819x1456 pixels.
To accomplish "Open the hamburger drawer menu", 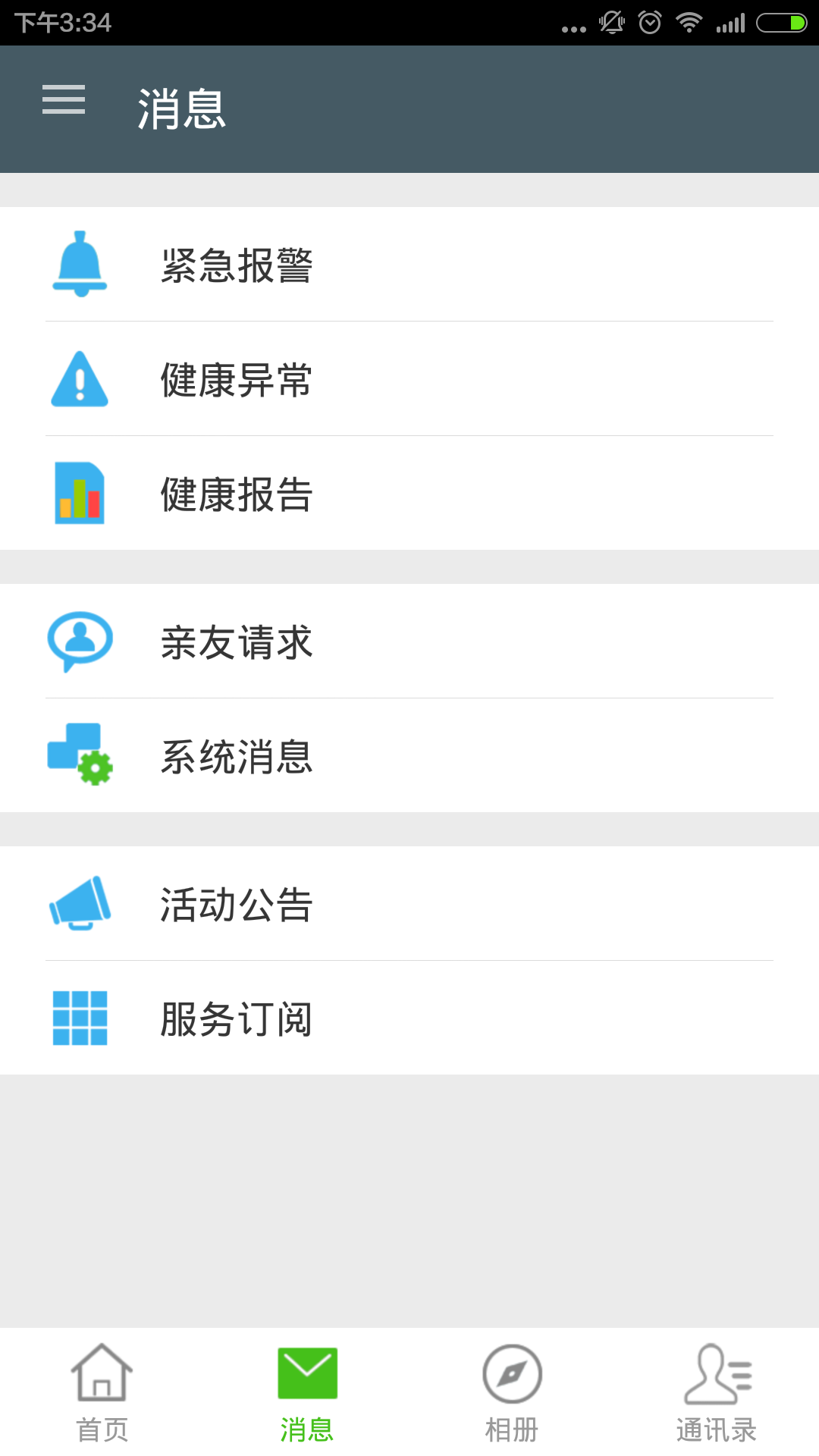I will (x=64, y=100).
